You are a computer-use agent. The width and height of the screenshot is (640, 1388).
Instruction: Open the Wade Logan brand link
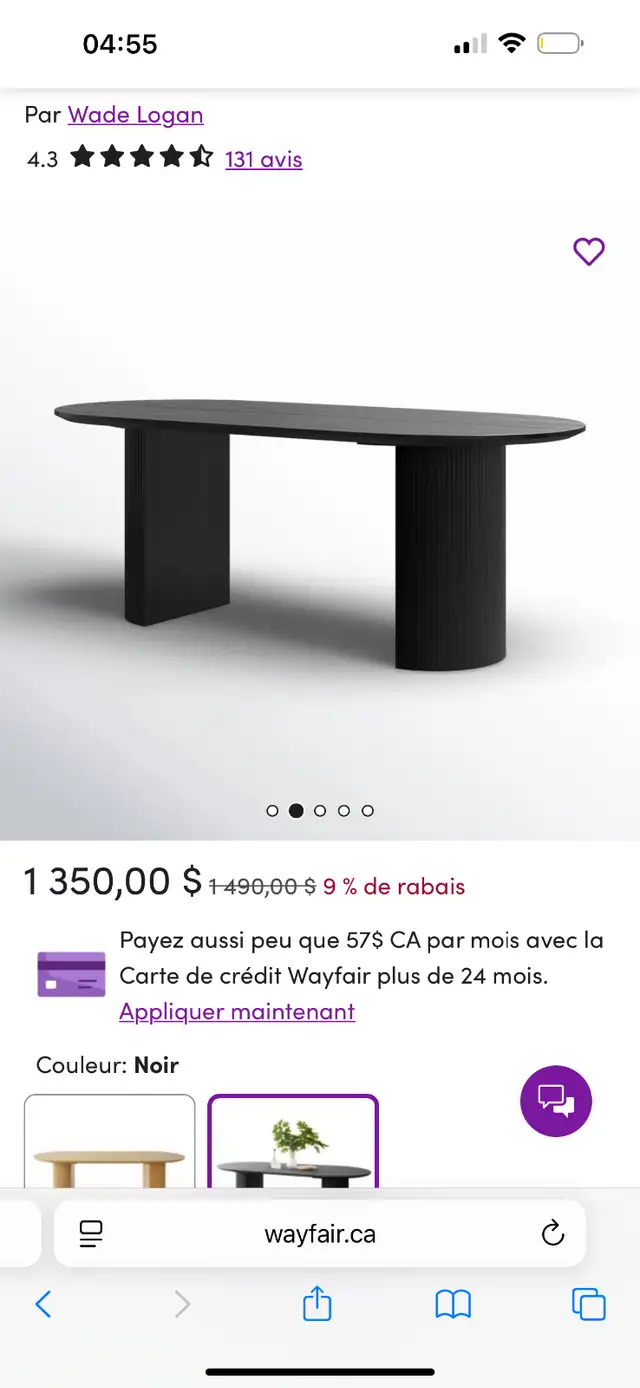click(x=135, y=115)
